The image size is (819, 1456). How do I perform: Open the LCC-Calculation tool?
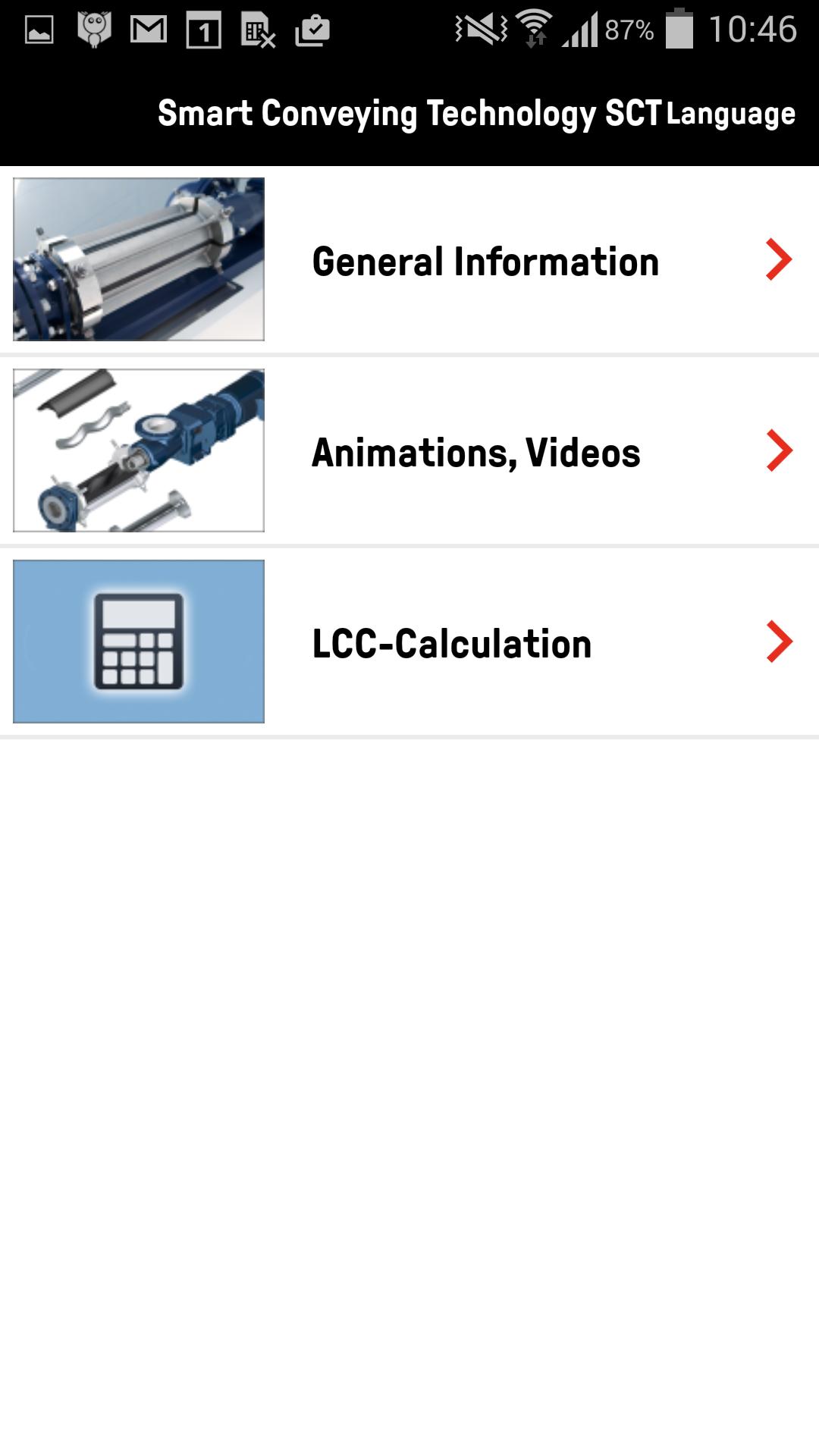click(x=452, y=644)
